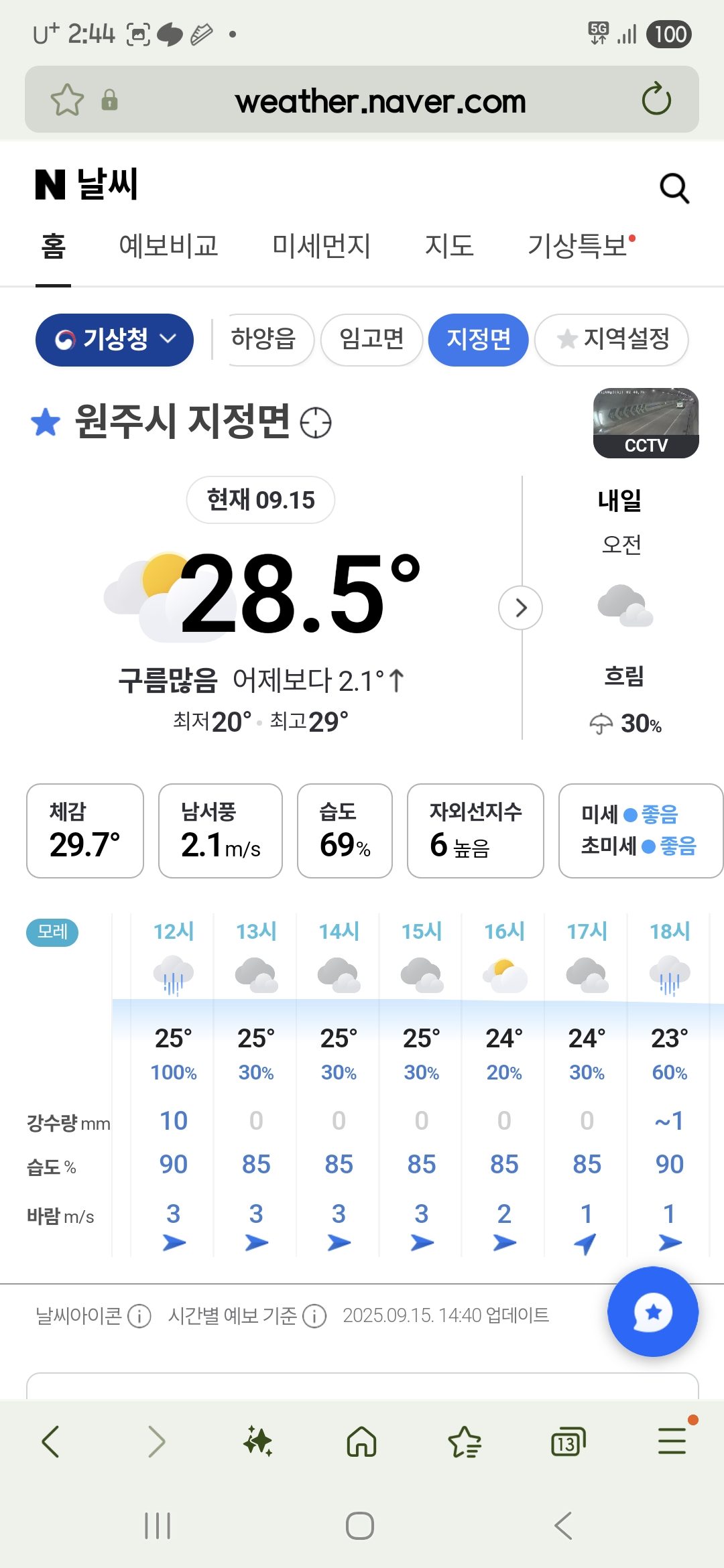Show info about 날씨아이콘
The height and width of the screenshot is (1568, 724).
pyautogui.click(x=139, y=1316)
